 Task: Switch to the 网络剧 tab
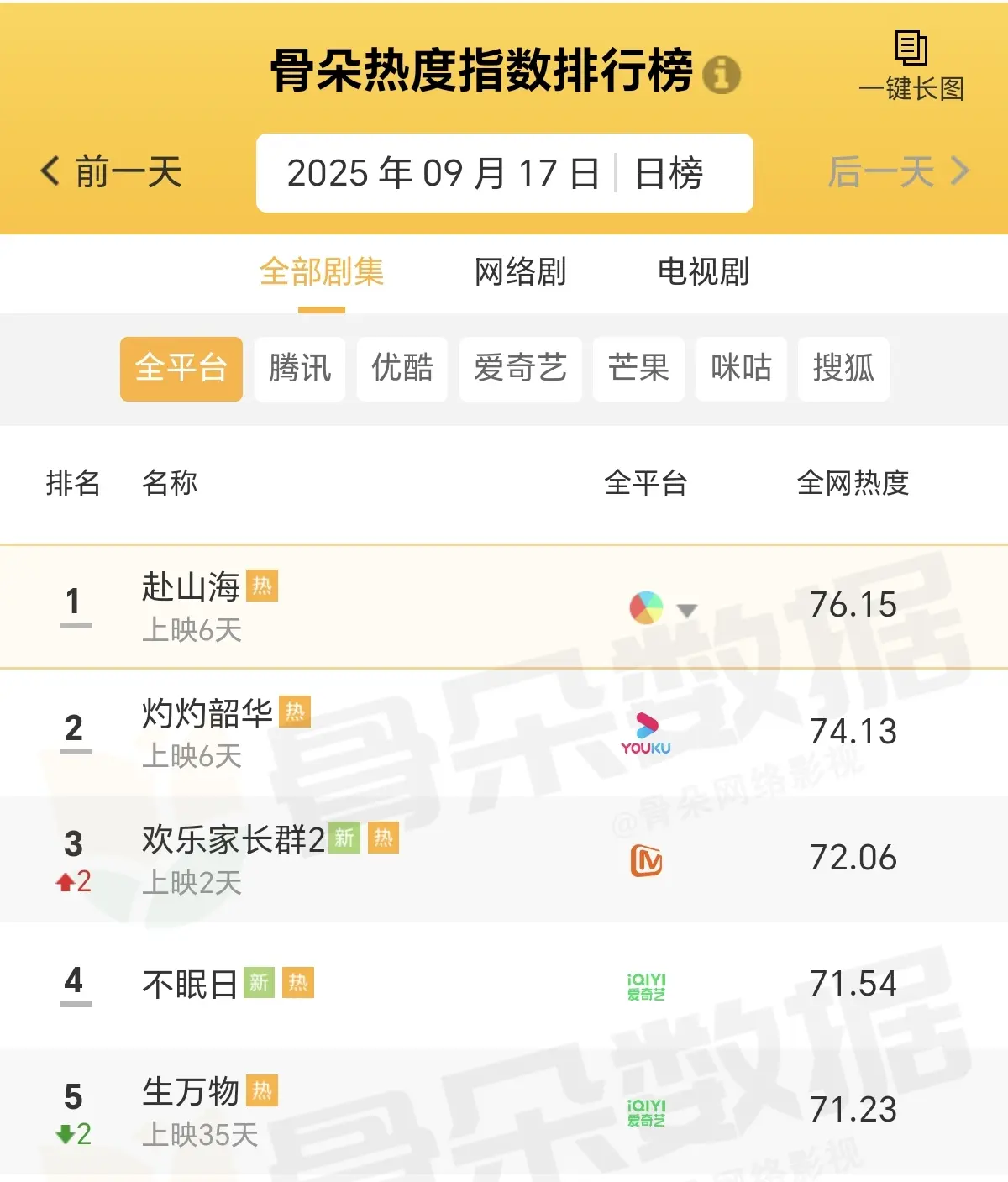[520, 272]
